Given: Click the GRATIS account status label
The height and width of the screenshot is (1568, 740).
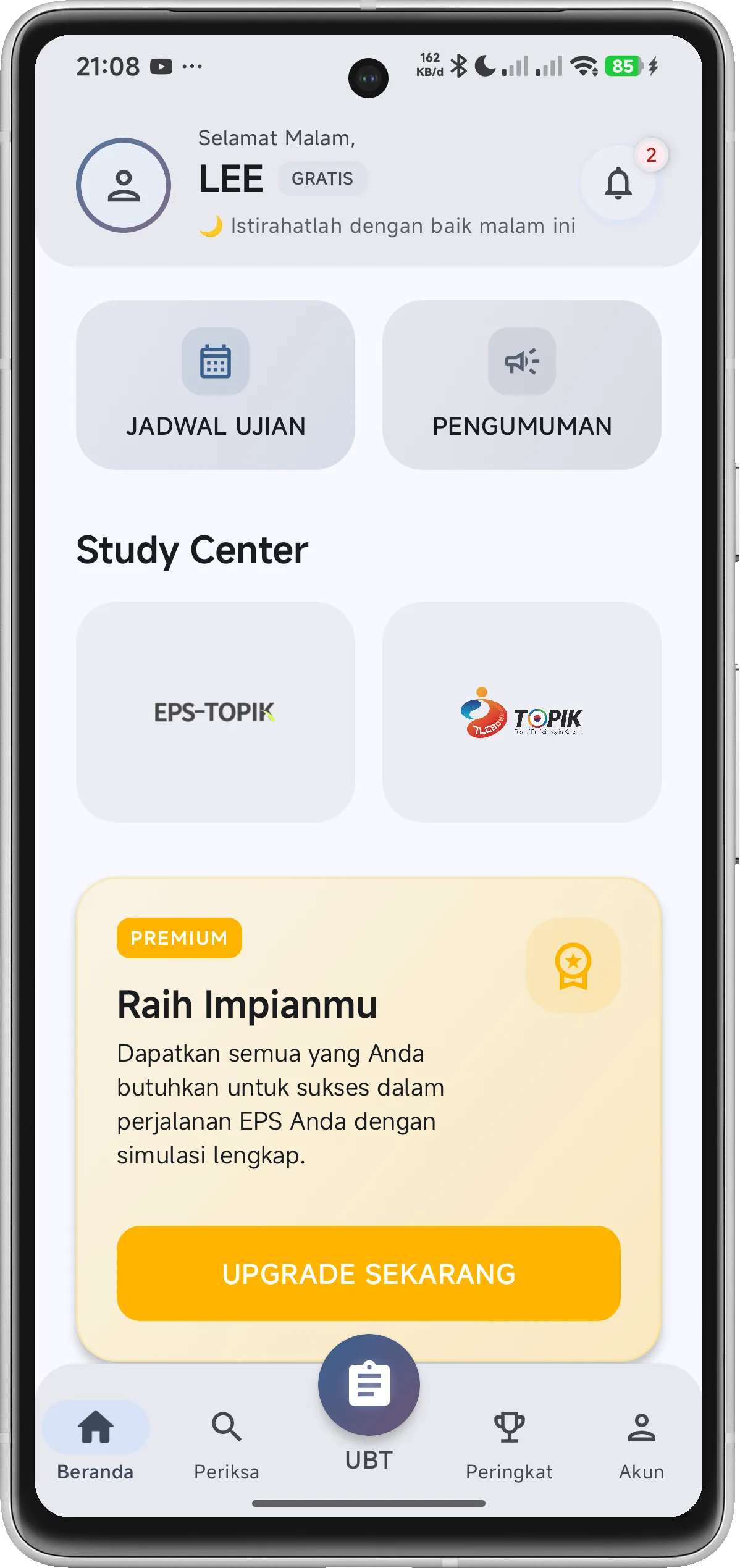Looking at the screenshot, I should click(x=322, y=178).
